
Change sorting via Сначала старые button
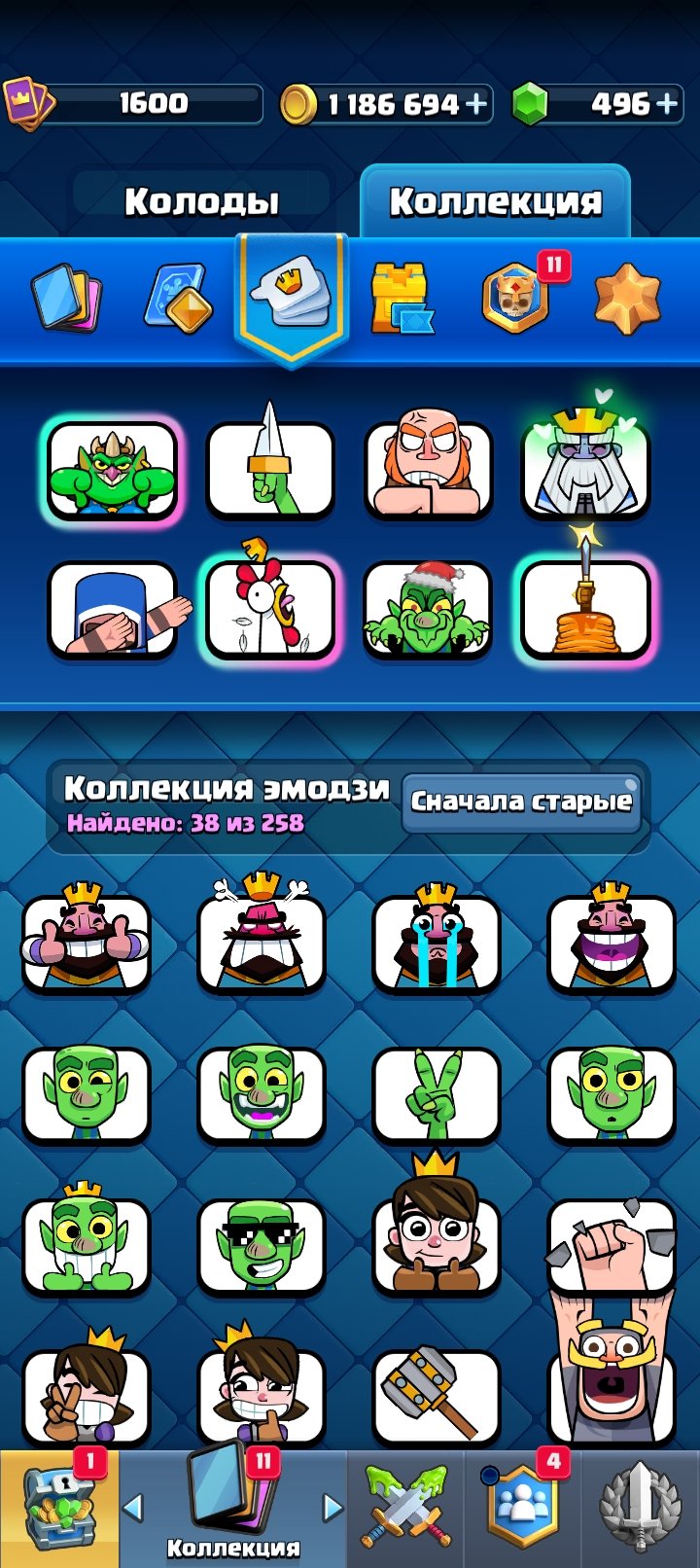pyautogui.click(x=521, y=802)
